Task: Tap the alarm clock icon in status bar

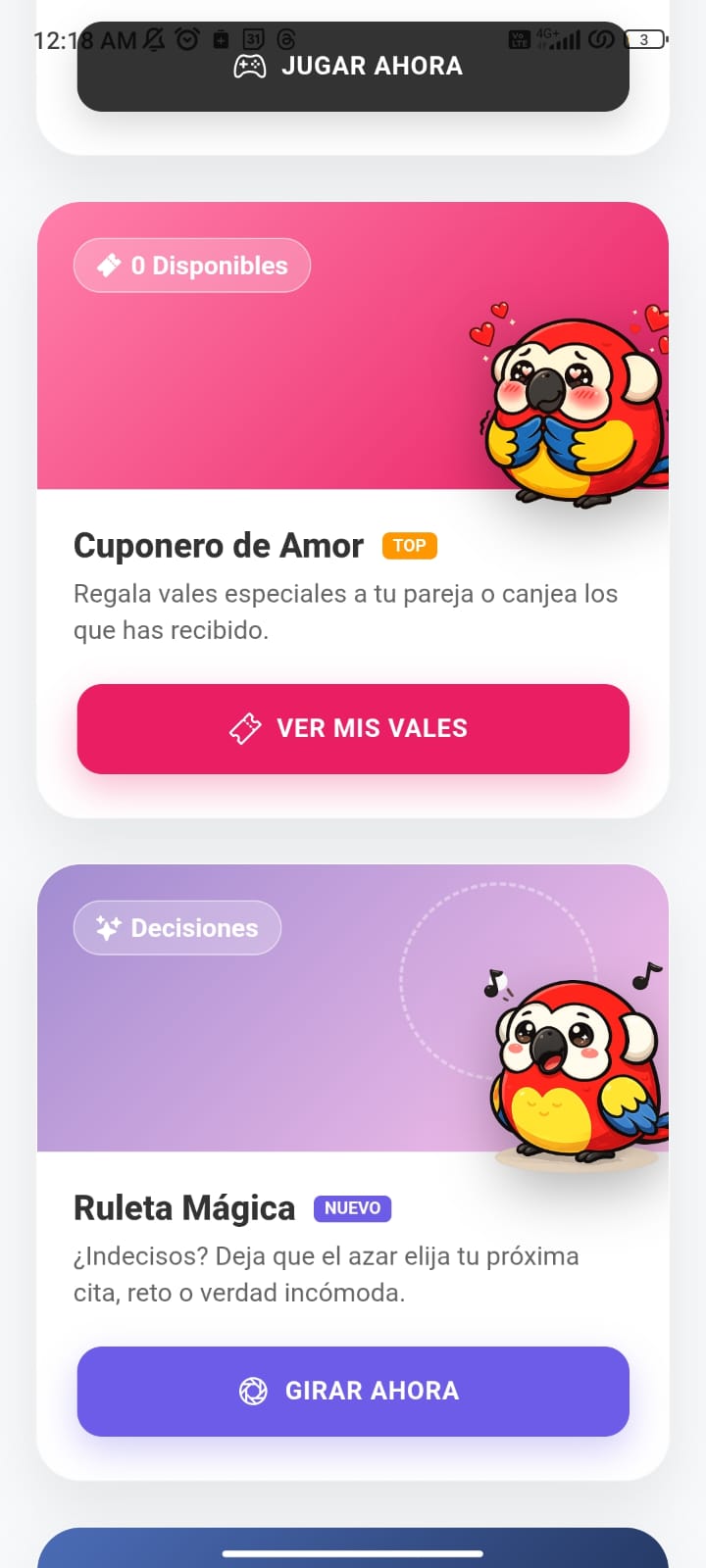Action: pyautogui.click(x=186, y=39)
